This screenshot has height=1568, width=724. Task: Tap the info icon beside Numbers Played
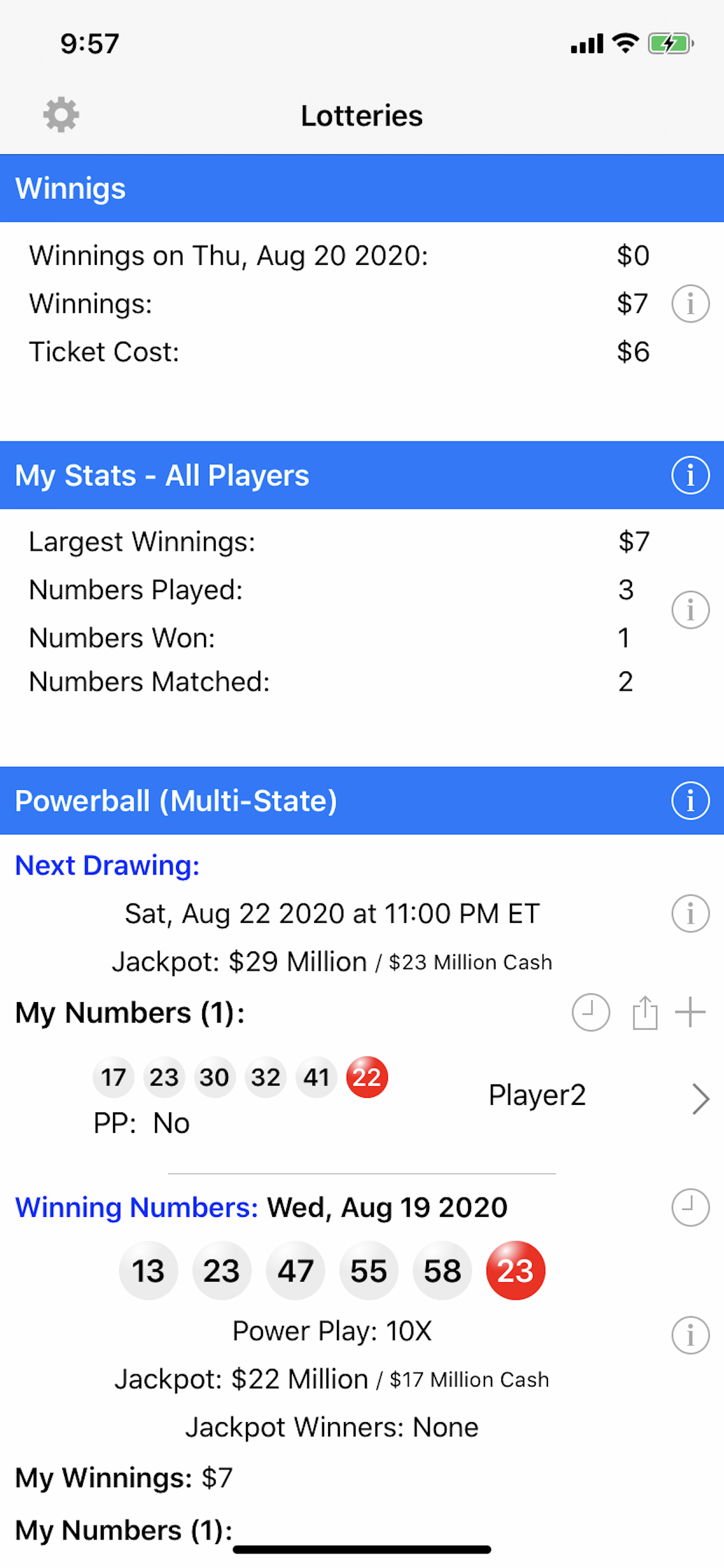click(x=690, y=610)
